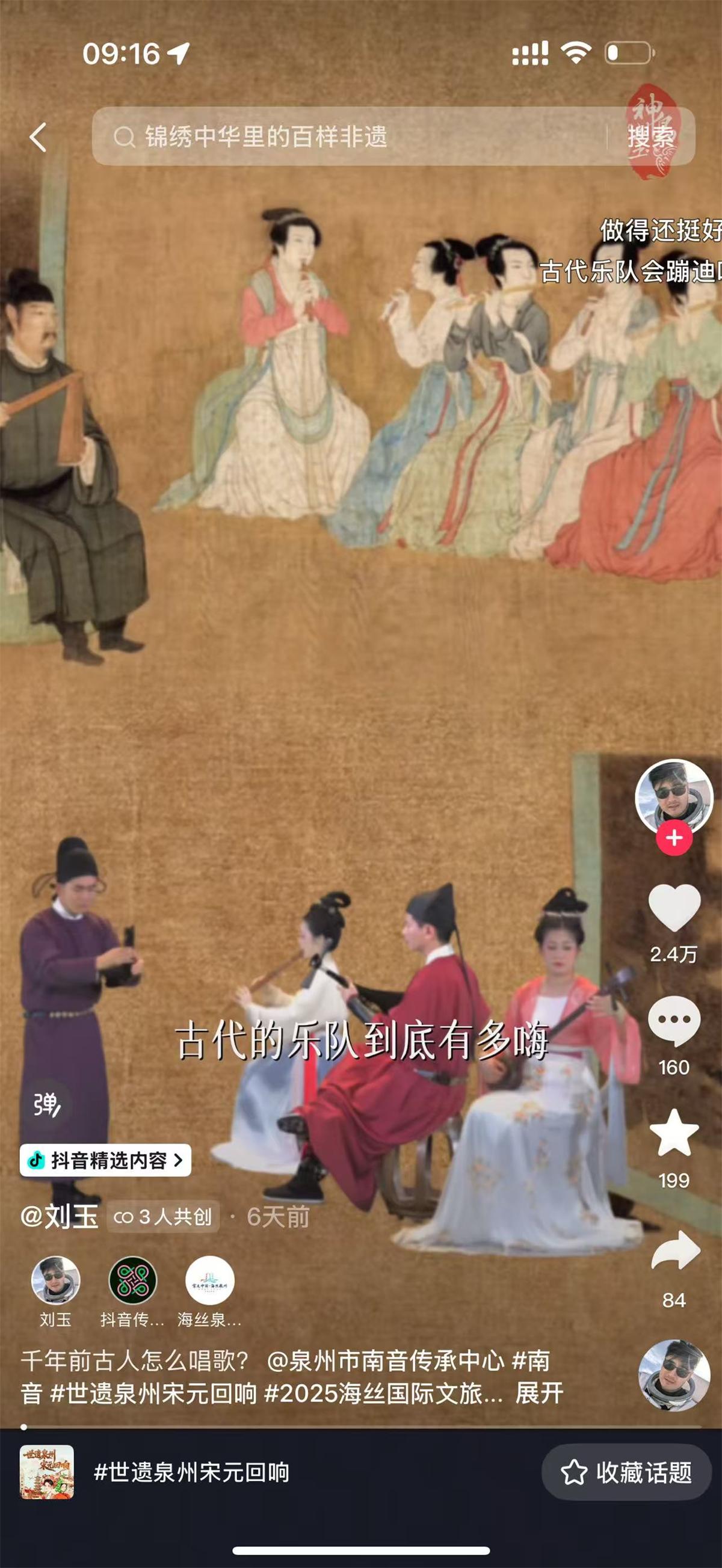View the 3人共创 co-creator list
The width and height of the screenshot is (722, 1568).
tap(163, 1216)
